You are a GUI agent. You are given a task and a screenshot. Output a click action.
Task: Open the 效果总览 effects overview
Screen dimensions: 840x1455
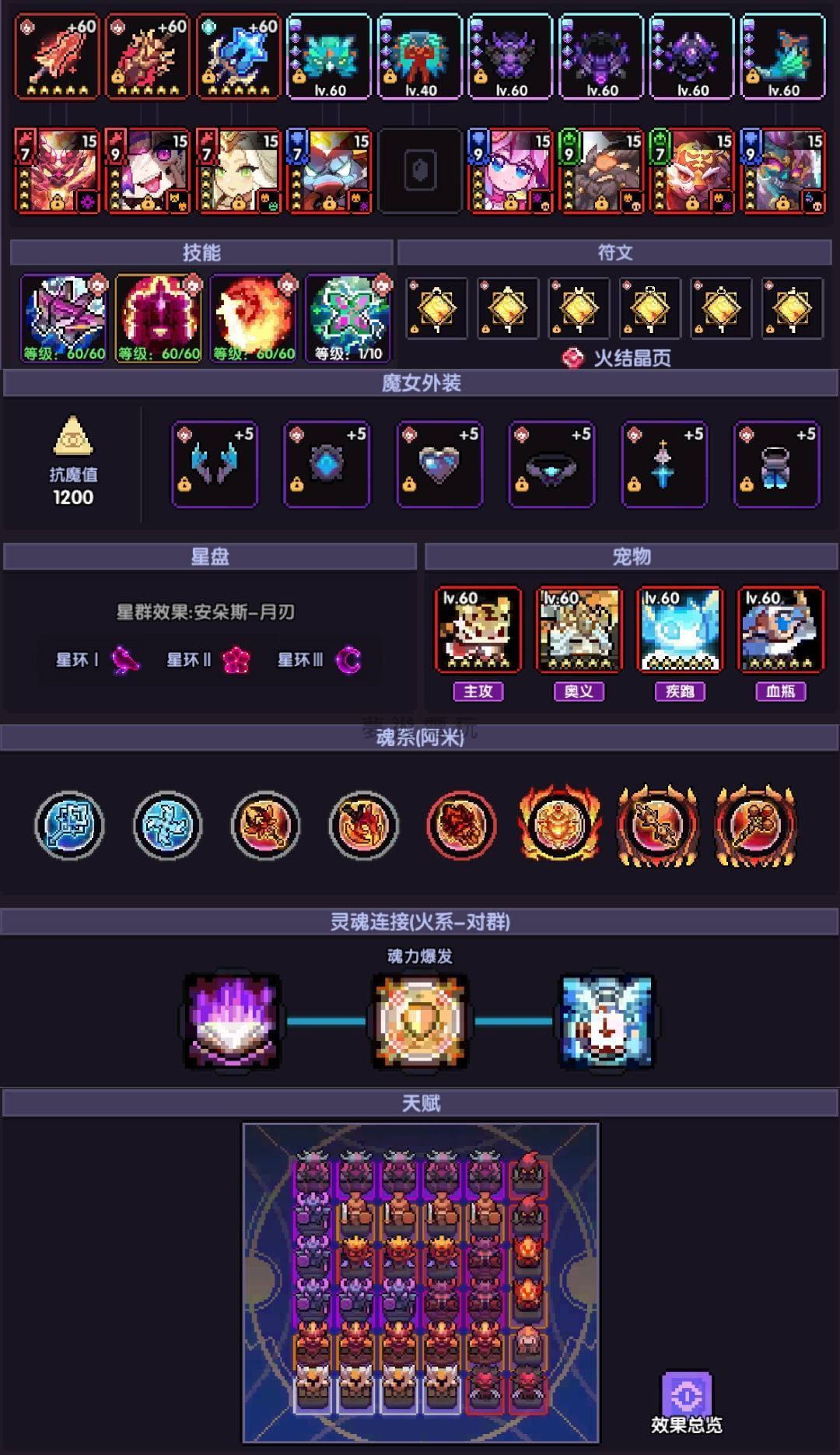(687, 1402)
